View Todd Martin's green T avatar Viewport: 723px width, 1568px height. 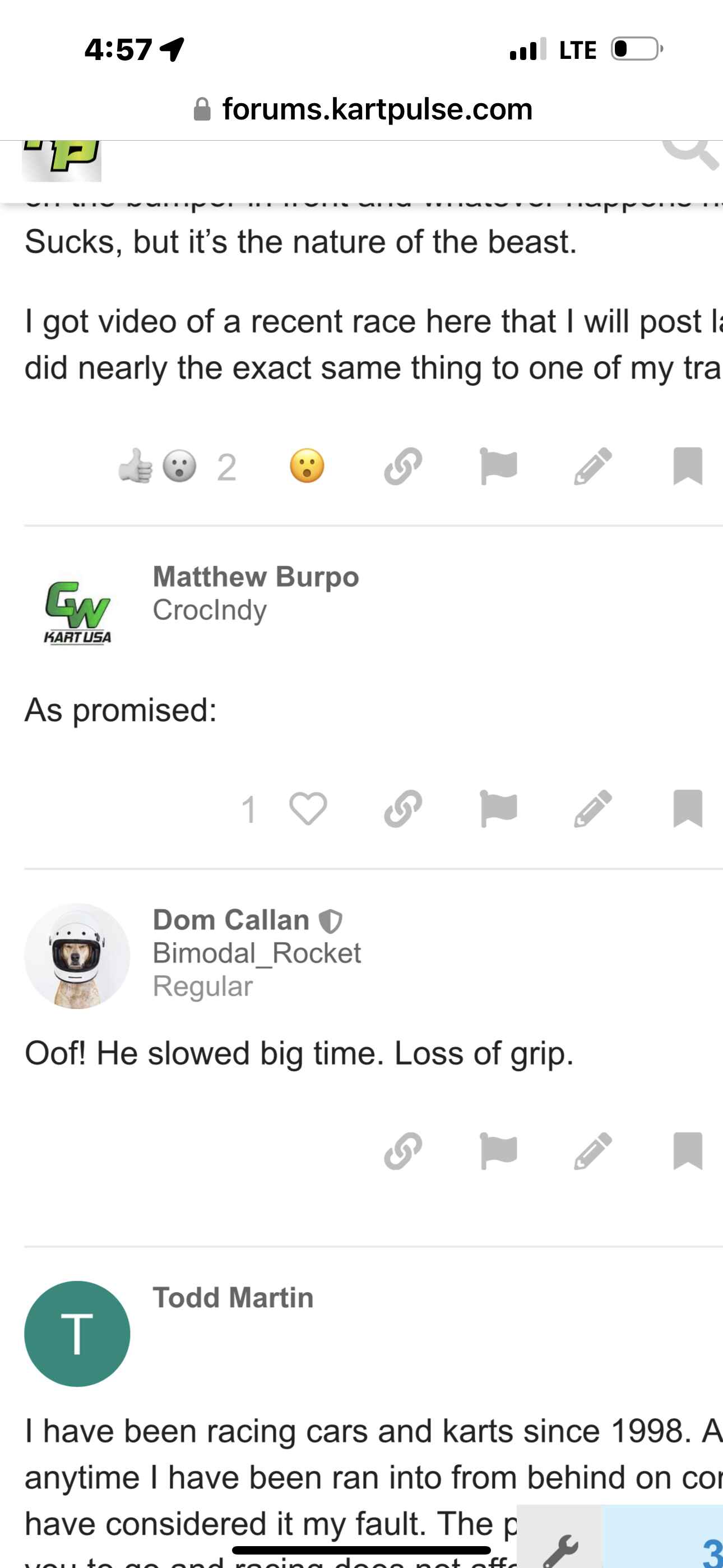tap(77, 1334)
